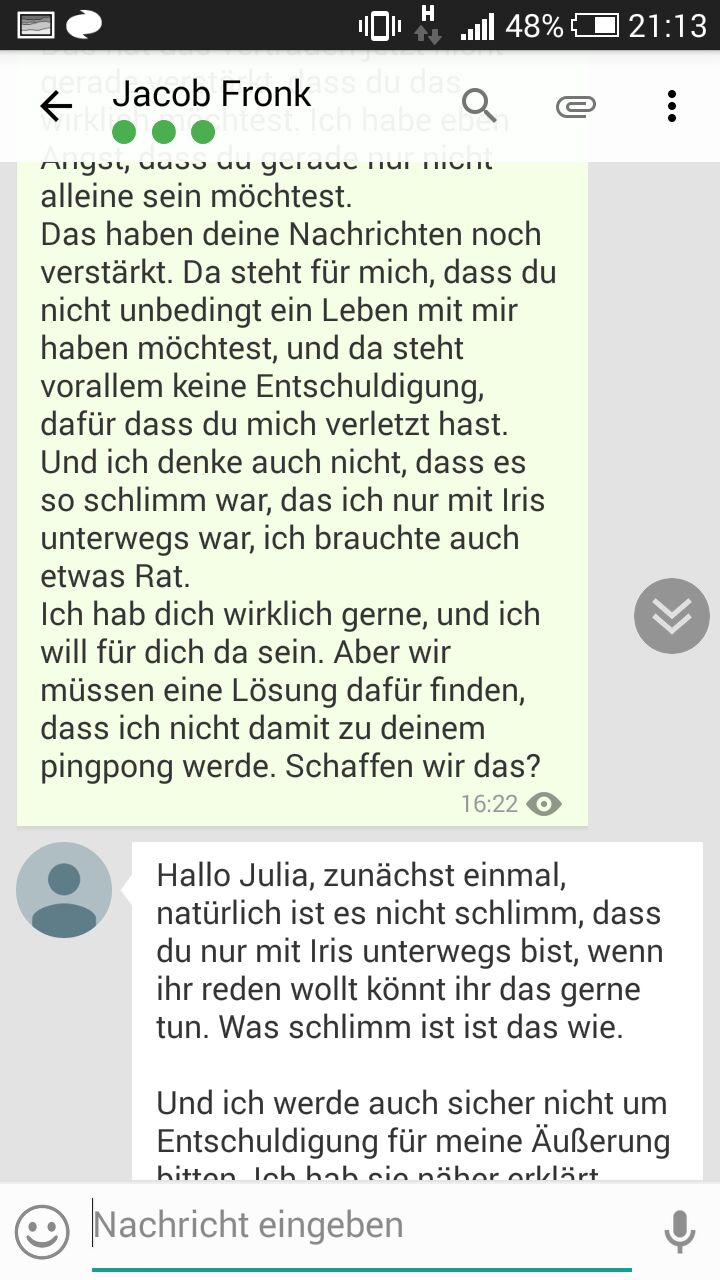Open the three-dot overflow menu
Image resolution: width=720 pixels, height=1280 pixels.
(x=671, y=106)
